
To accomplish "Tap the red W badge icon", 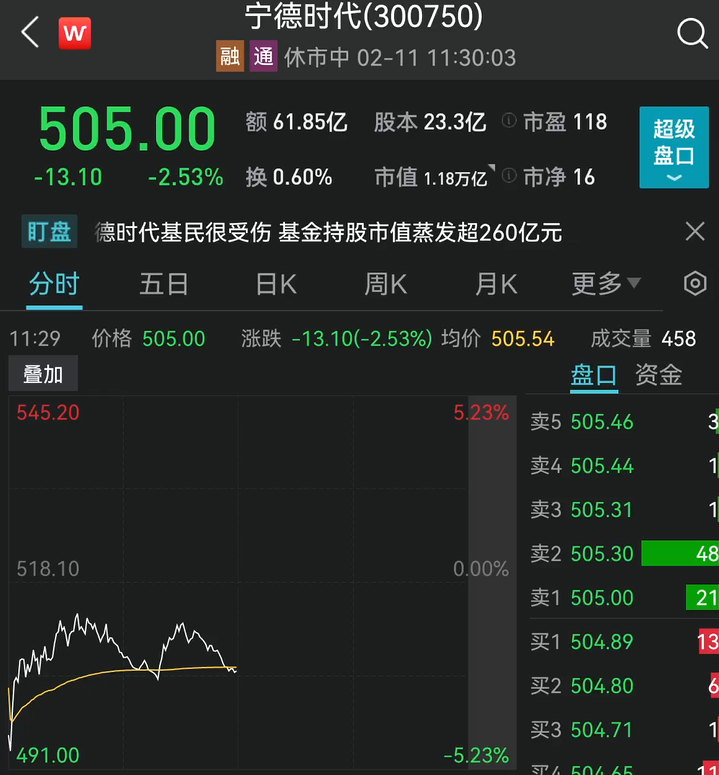I will click(x=74, y=33).
